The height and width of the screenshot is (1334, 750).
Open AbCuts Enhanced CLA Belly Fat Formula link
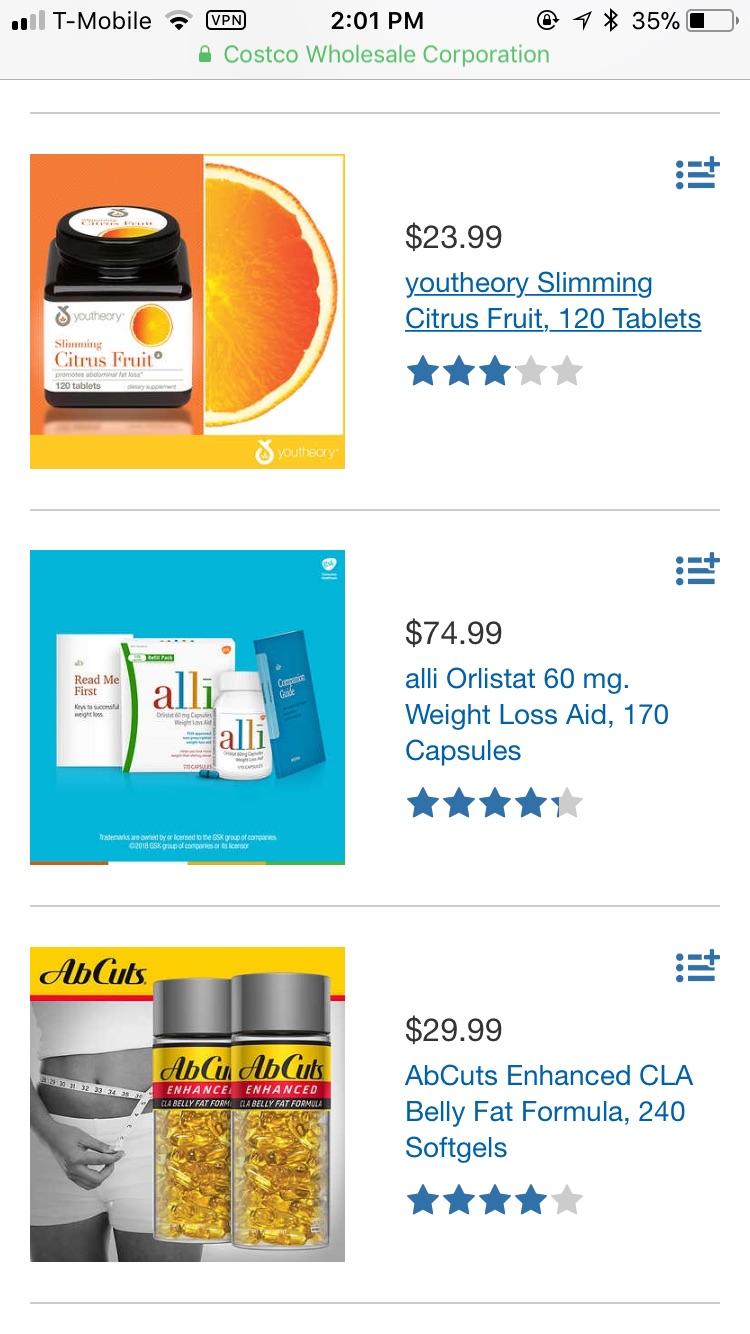tap(548, 1111)
